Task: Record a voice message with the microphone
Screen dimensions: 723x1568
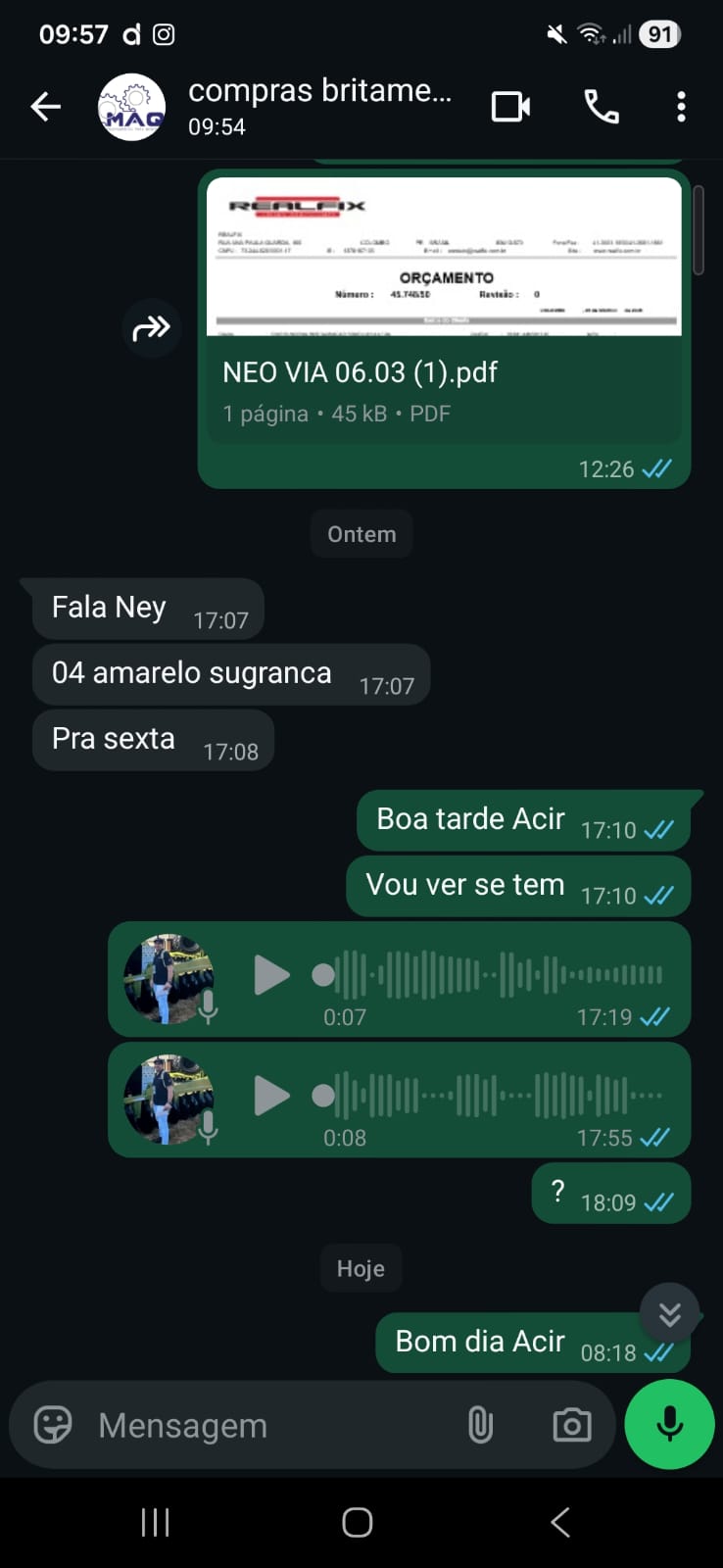Action: (x=670, y=1424)
